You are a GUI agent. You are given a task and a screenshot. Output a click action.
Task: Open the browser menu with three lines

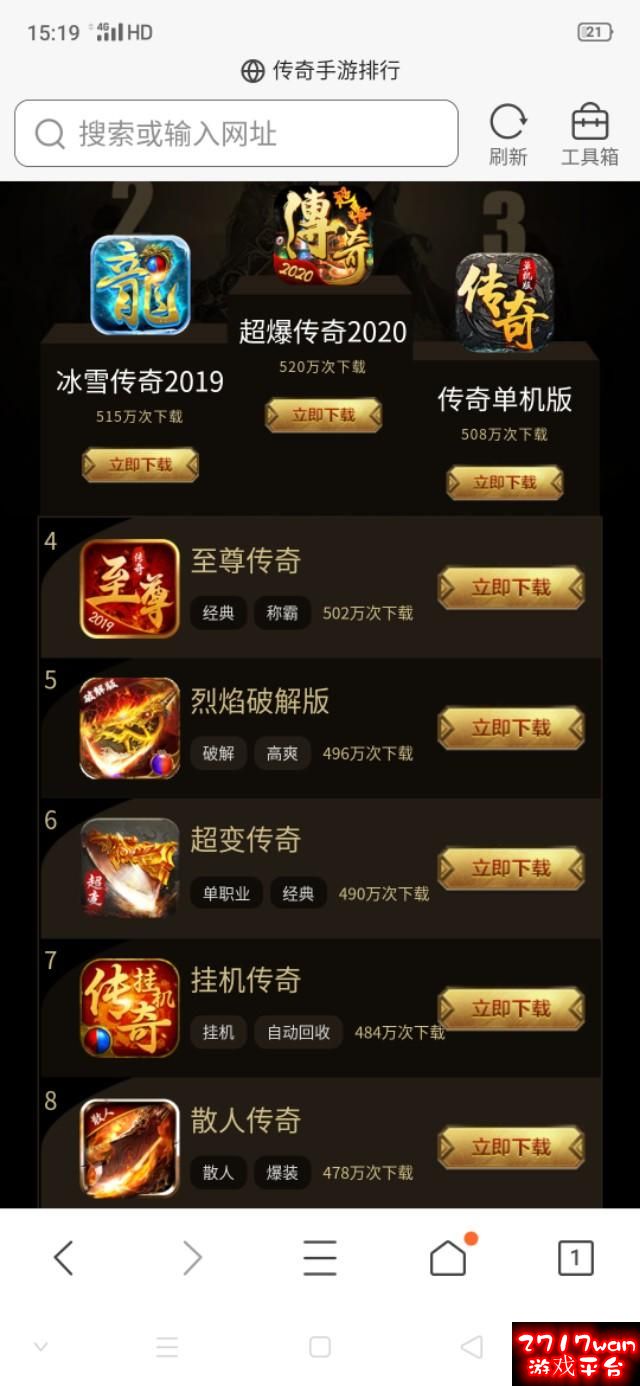coord(320,1257)
